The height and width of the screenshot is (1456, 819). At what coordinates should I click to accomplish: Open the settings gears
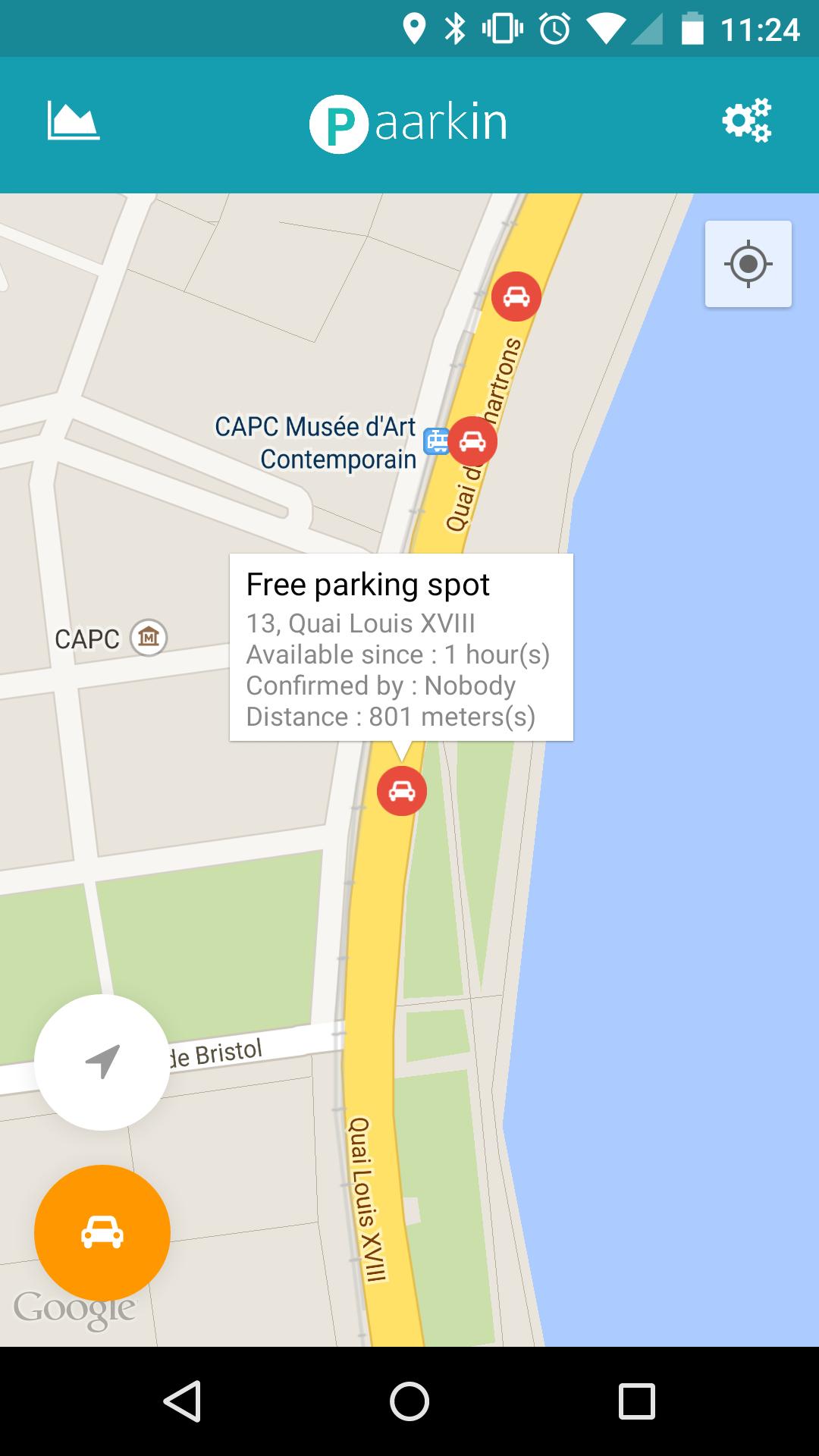pyautogui.click(x=746, y=121)
